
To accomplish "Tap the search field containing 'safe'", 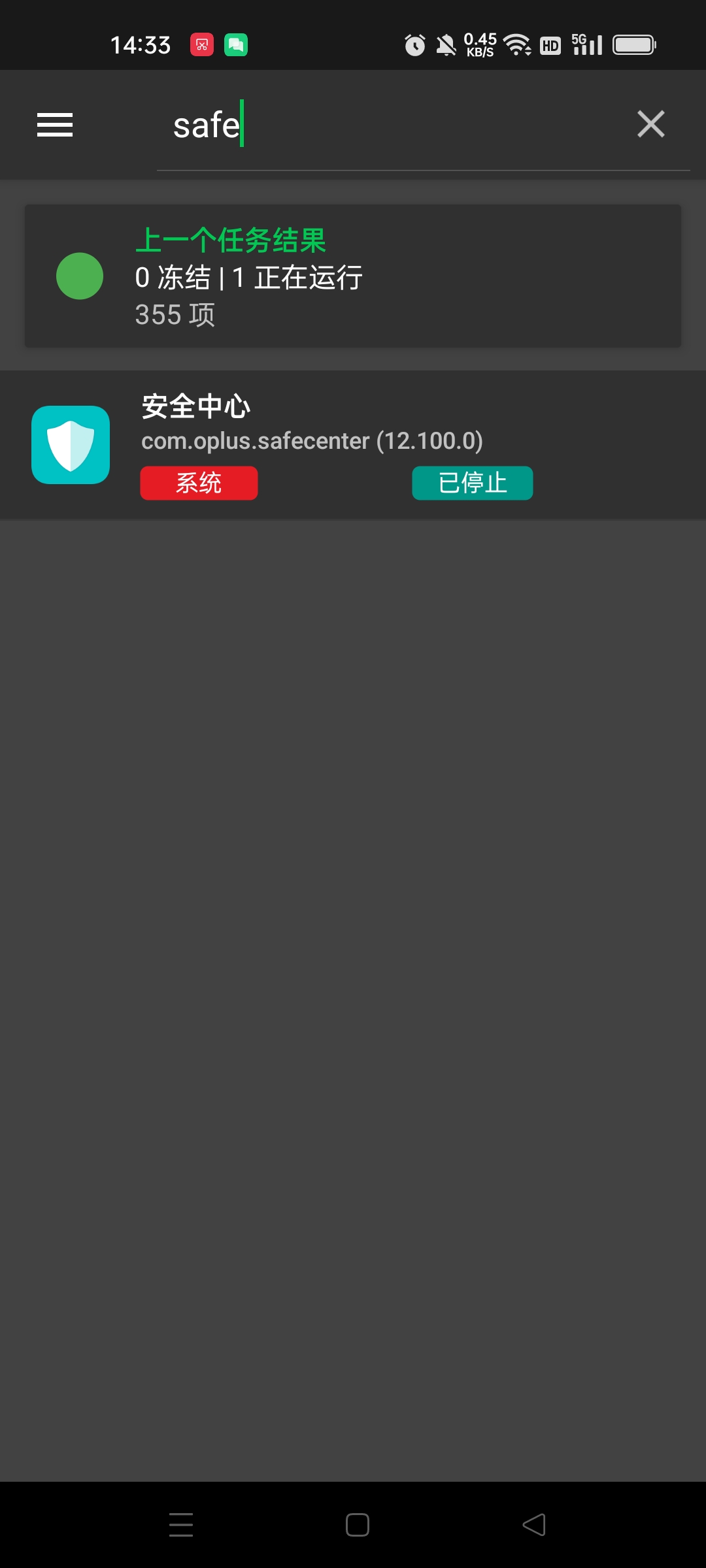I will click(392, 125).
